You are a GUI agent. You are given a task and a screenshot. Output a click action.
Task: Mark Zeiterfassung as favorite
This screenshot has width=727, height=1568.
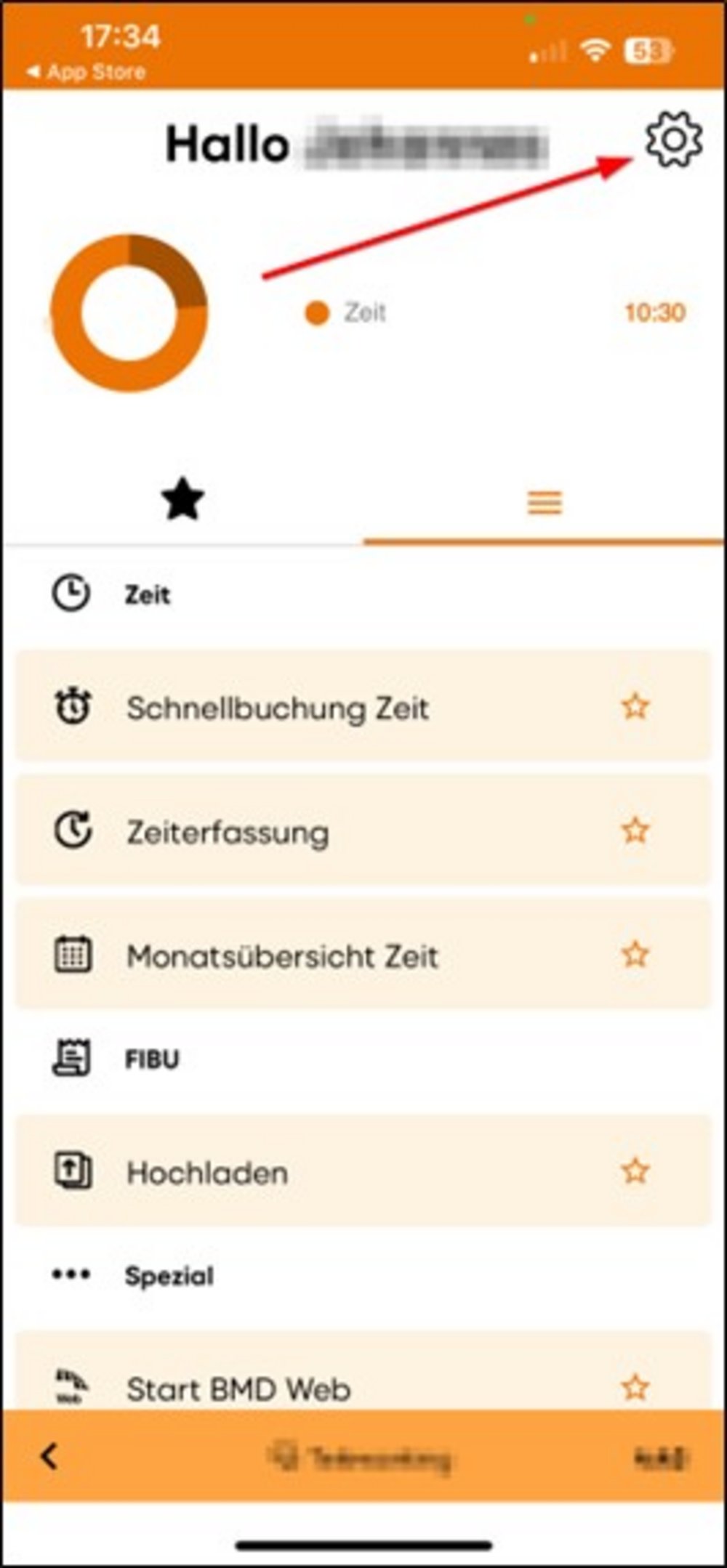coord(635,831)
